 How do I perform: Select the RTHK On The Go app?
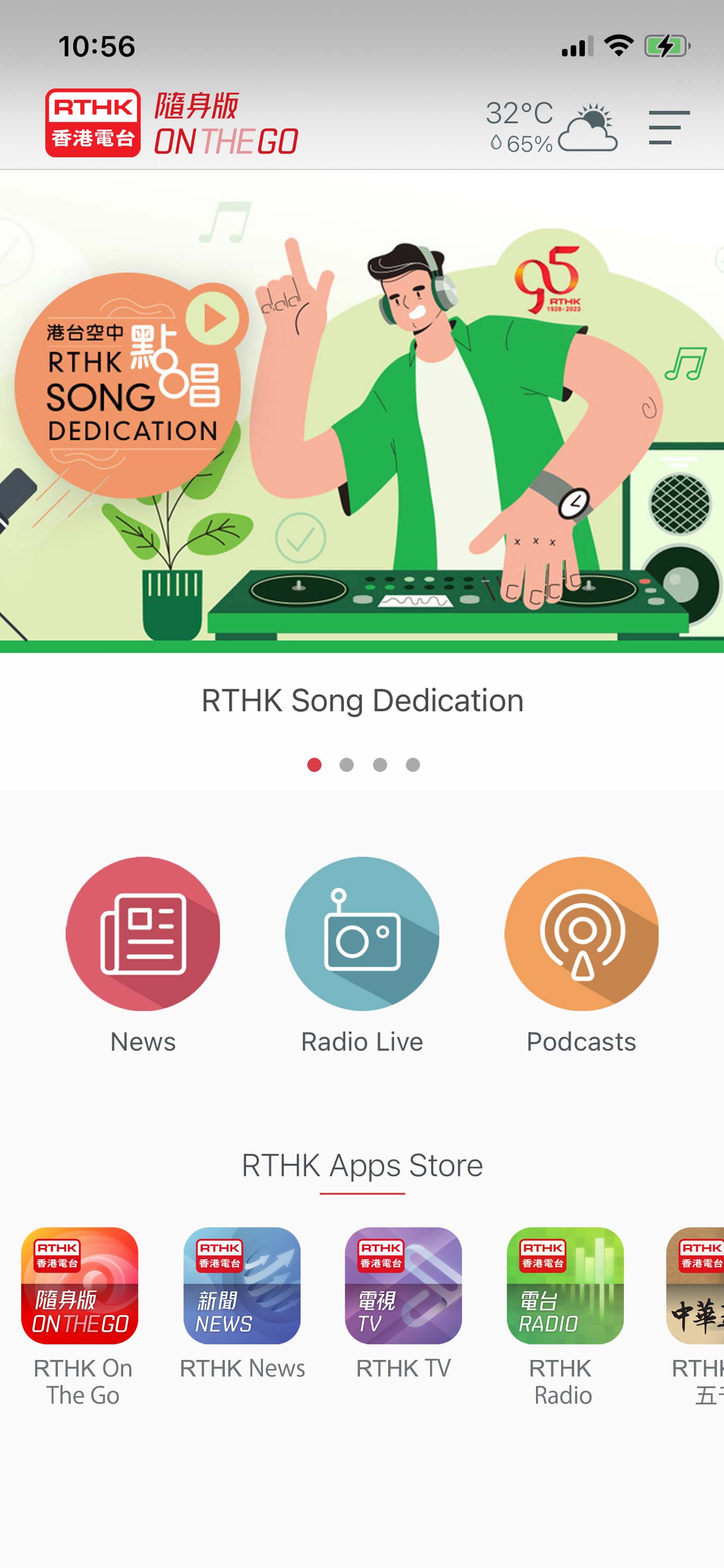coord(80,1286)
